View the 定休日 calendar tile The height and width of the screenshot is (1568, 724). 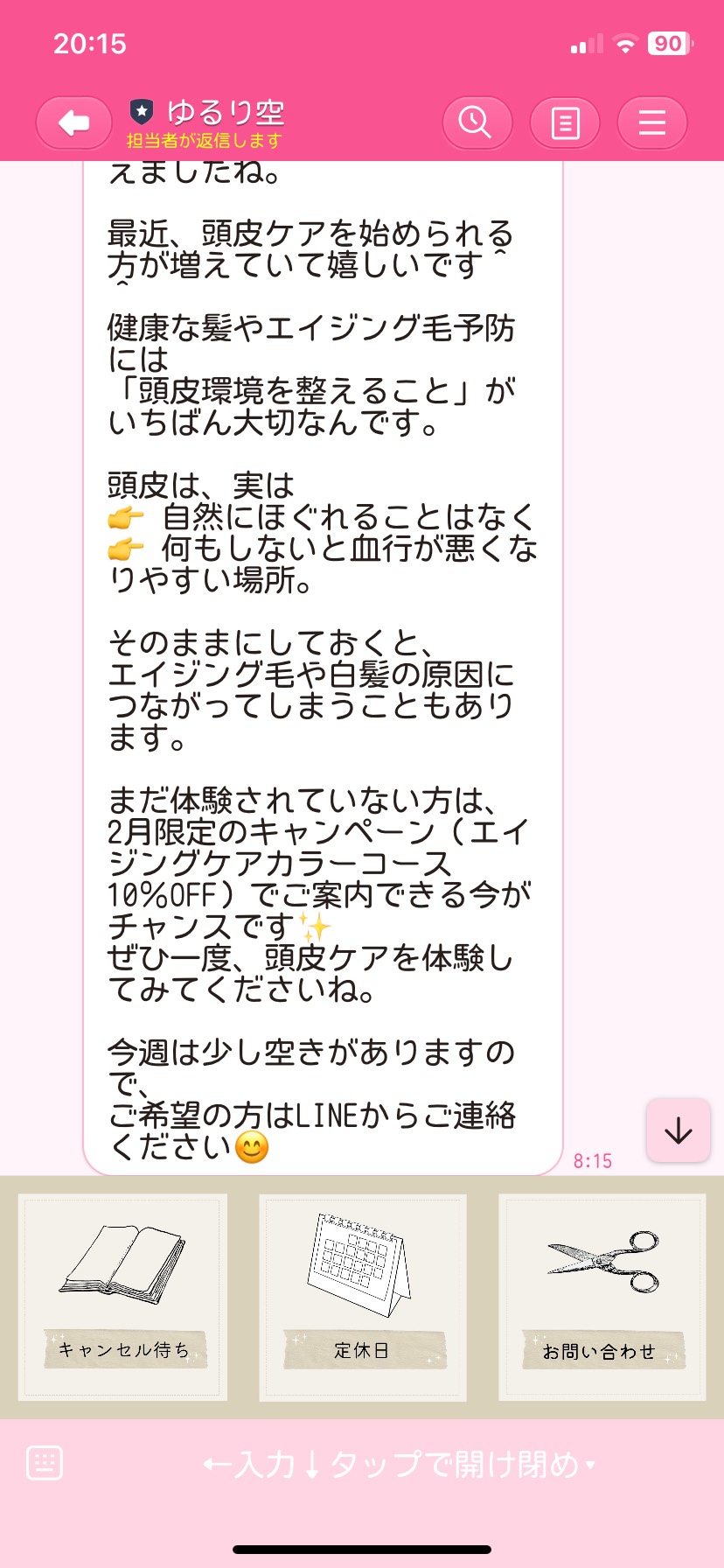[x=362, y=1297]
